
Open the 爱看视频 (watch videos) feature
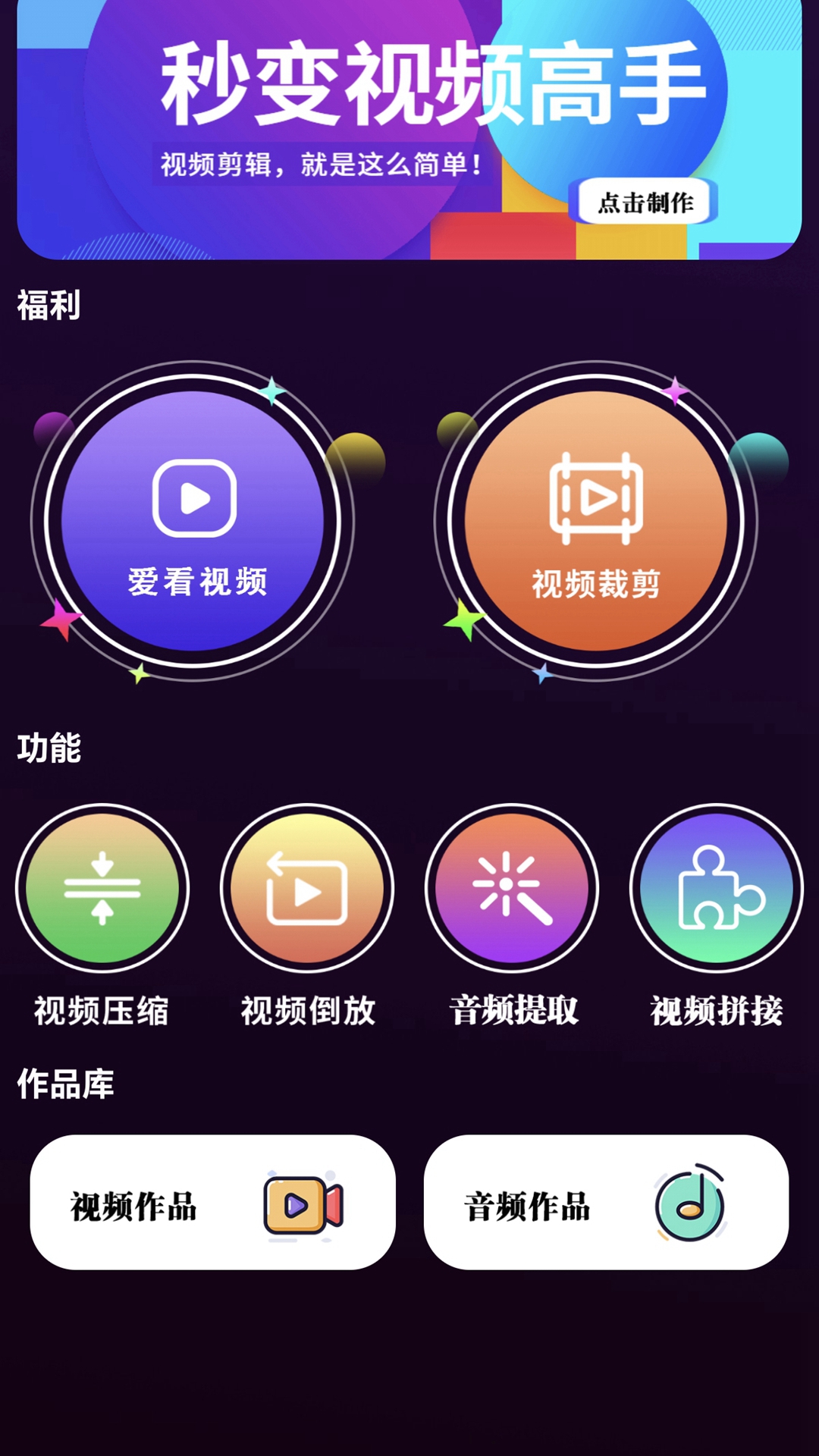[199, 519]
